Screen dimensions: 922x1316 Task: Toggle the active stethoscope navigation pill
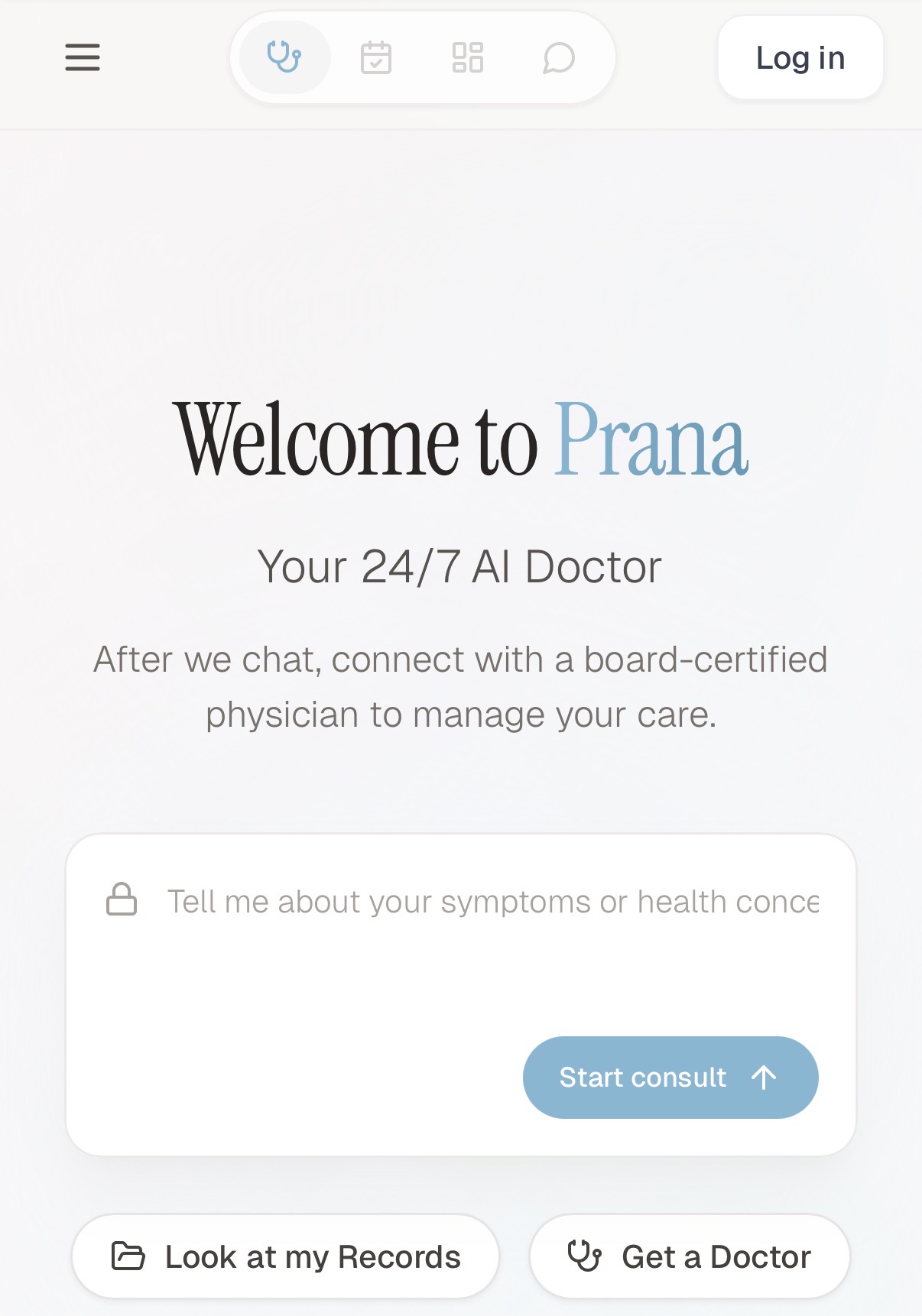click(284, 57)
